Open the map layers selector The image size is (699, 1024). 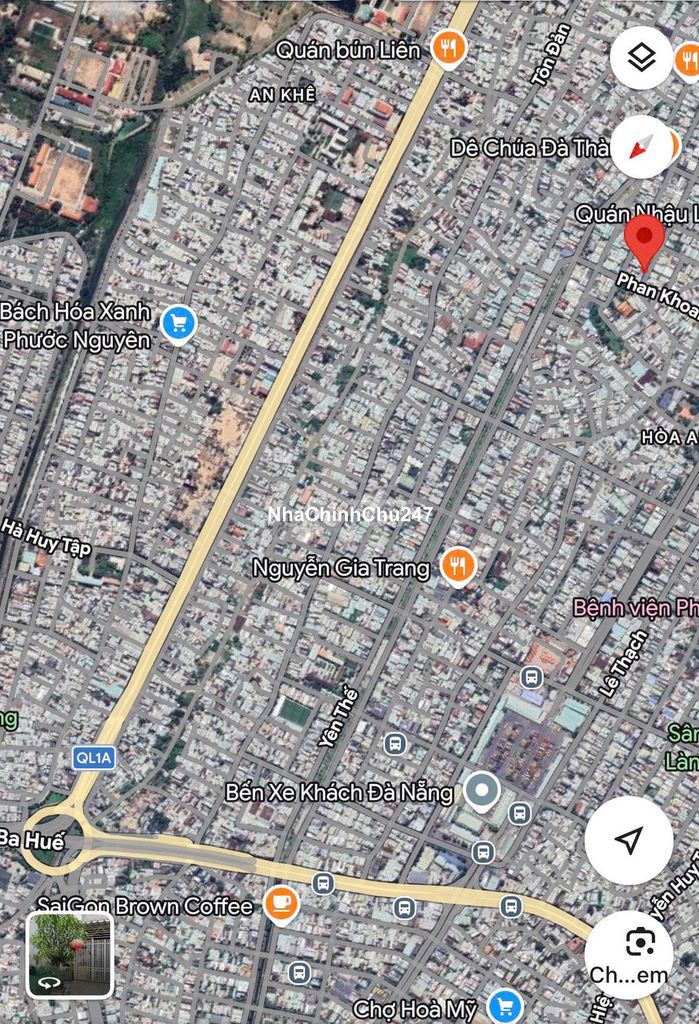coord(641,57)
